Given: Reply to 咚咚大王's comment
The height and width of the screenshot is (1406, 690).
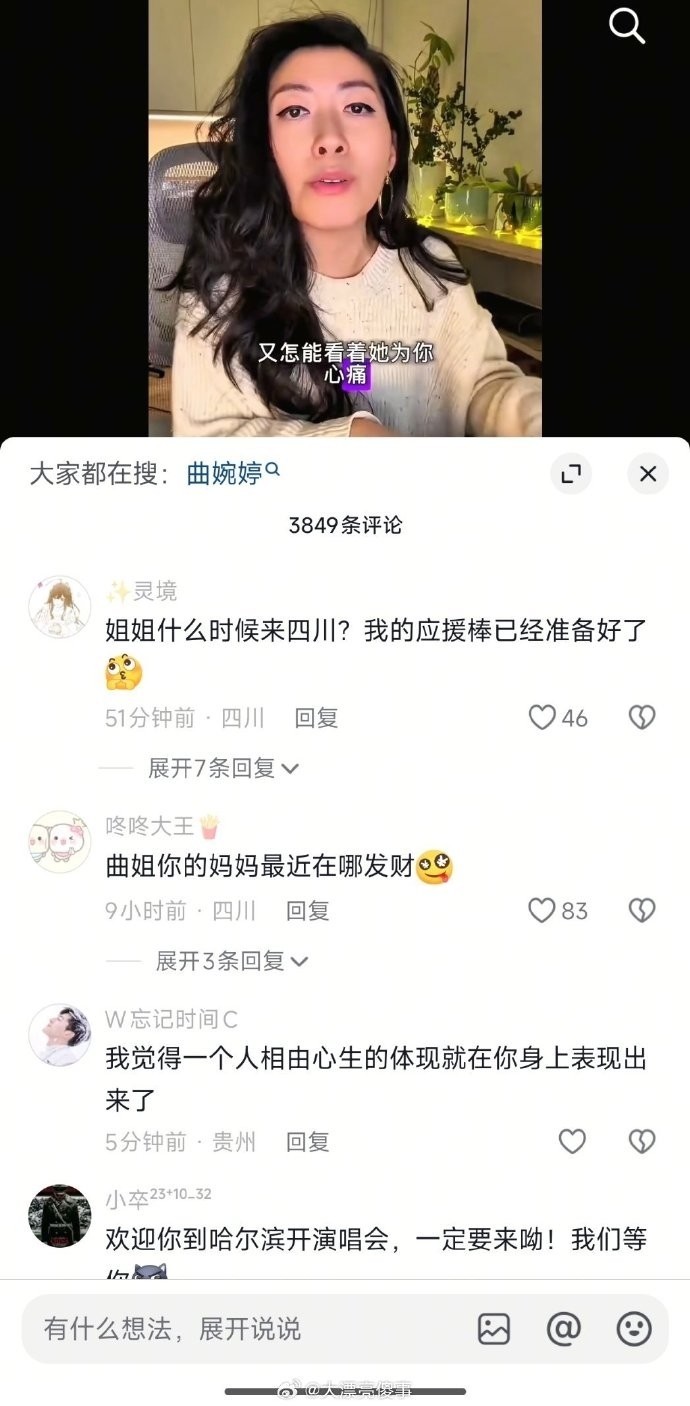Looking at the screenshot, I should 308,910.
